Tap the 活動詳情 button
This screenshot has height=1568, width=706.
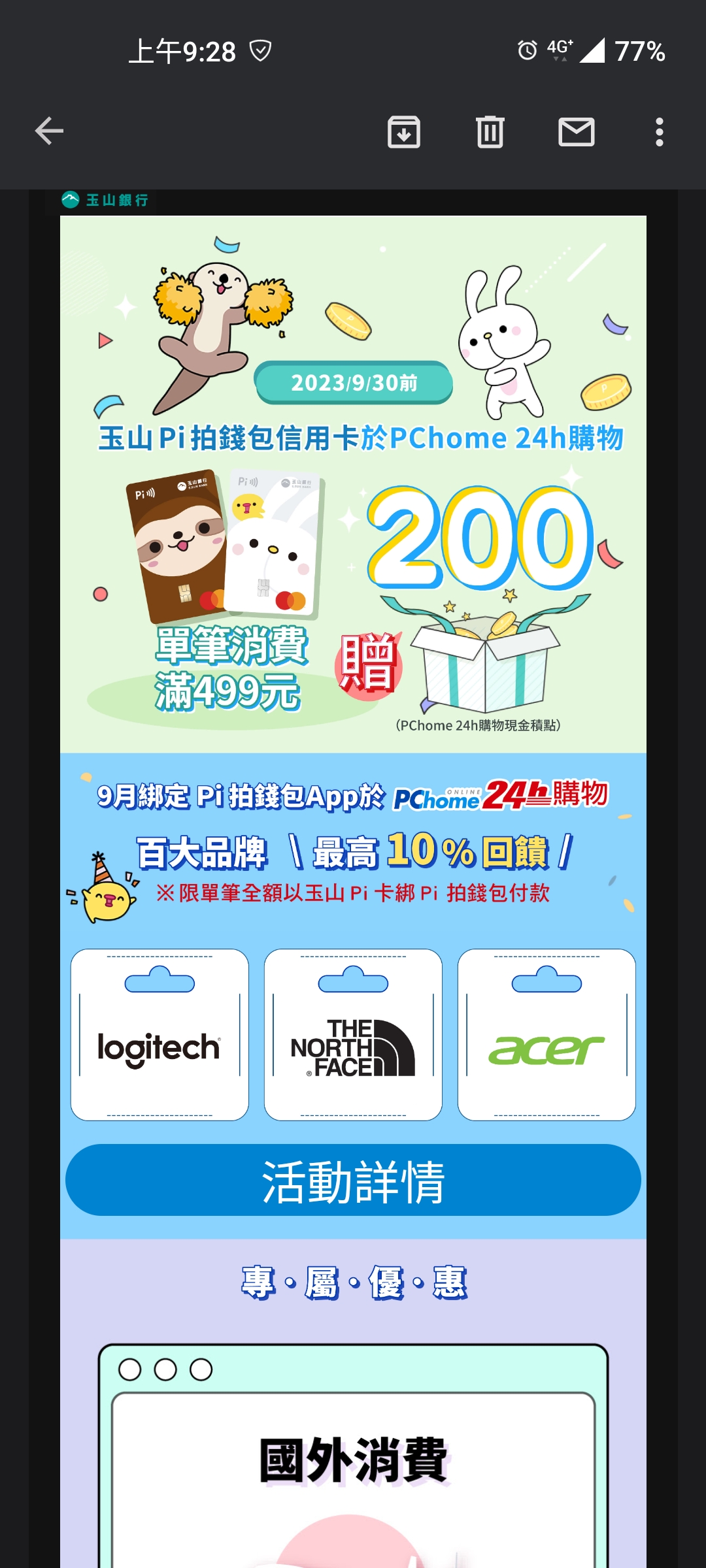[353, 1180]
